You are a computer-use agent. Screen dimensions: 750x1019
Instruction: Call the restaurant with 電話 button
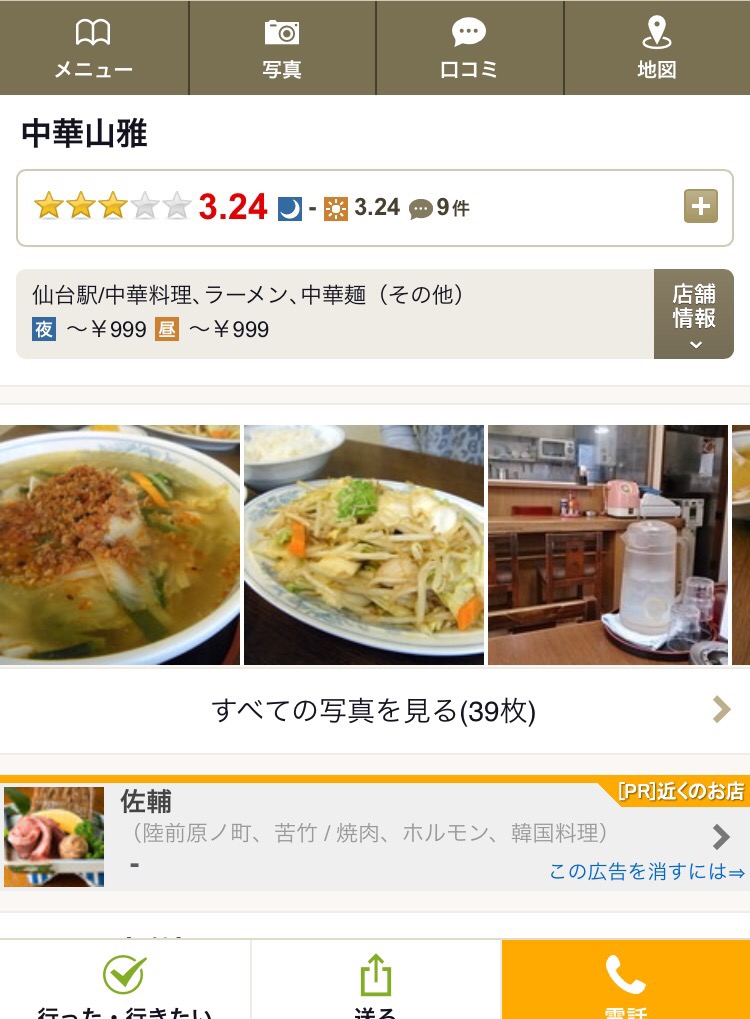click(626, 983)
